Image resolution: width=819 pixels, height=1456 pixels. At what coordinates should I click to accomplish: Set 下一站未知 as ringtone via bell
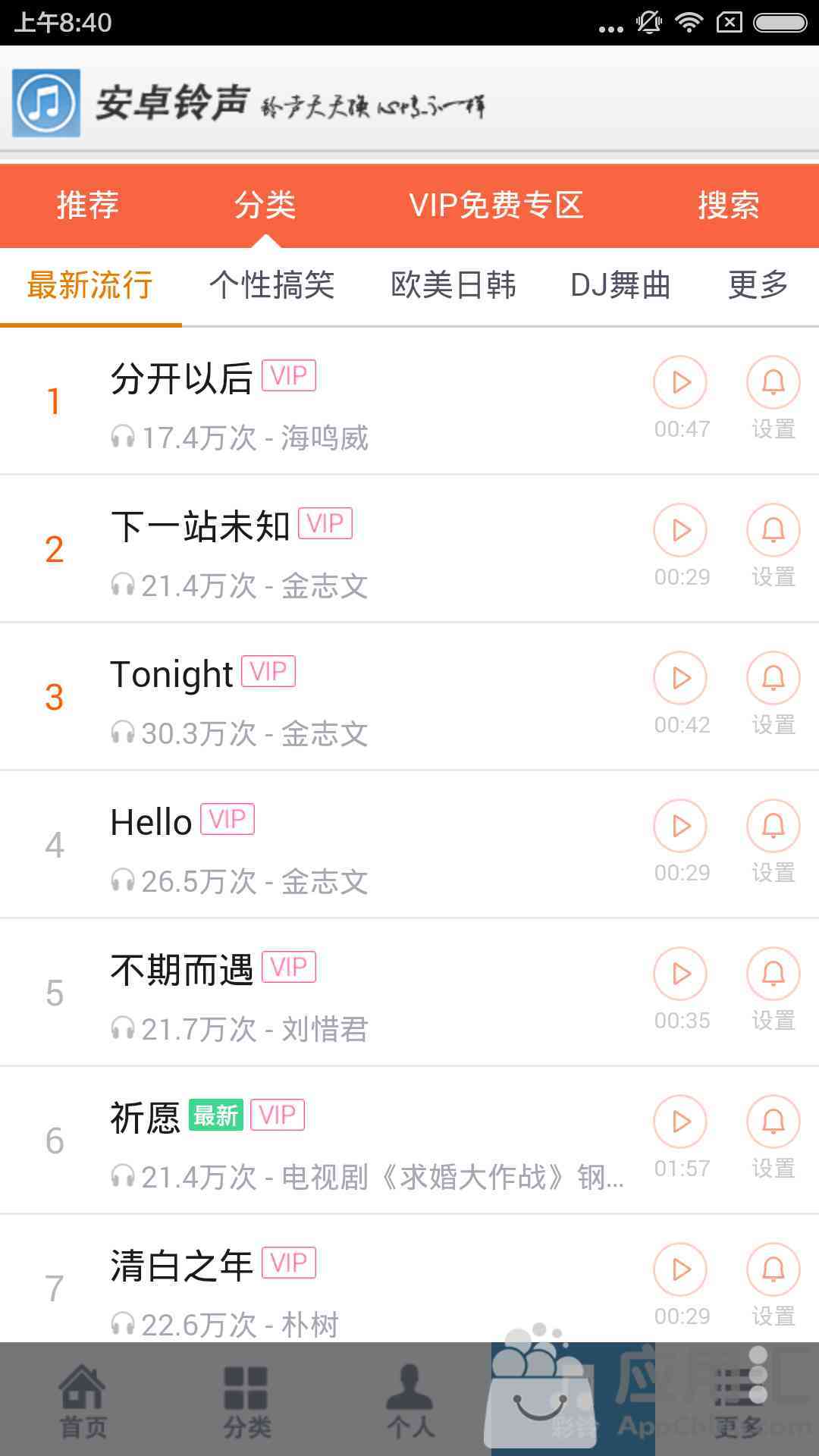773,530
